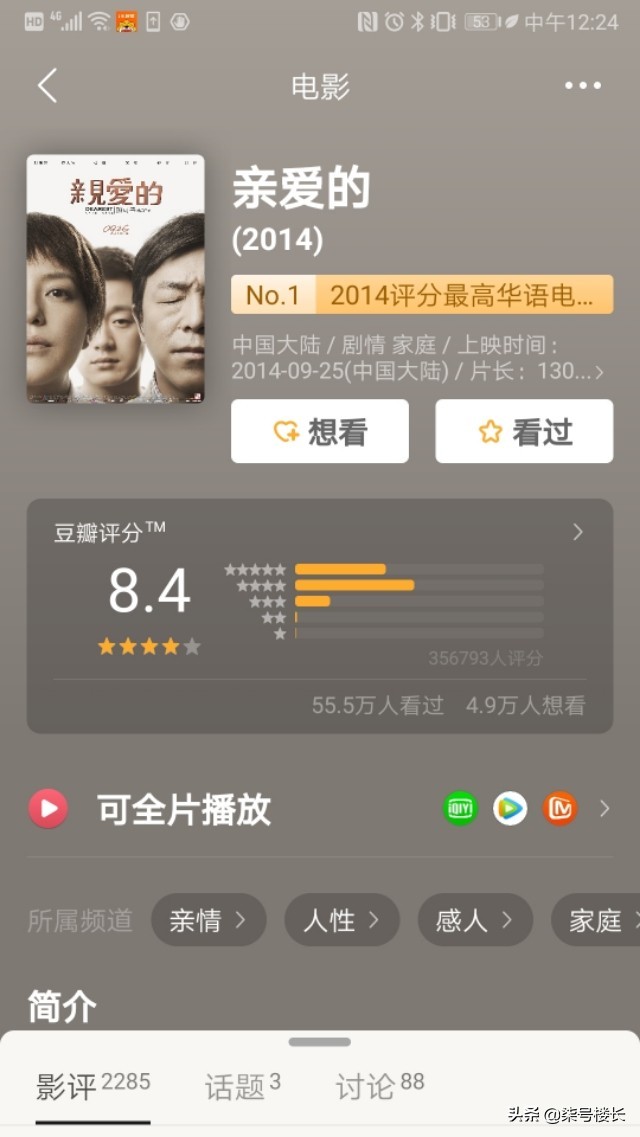Open the 人性 channel chip
This screenshot has width=640, height=1137.
(x=341, y=920)
